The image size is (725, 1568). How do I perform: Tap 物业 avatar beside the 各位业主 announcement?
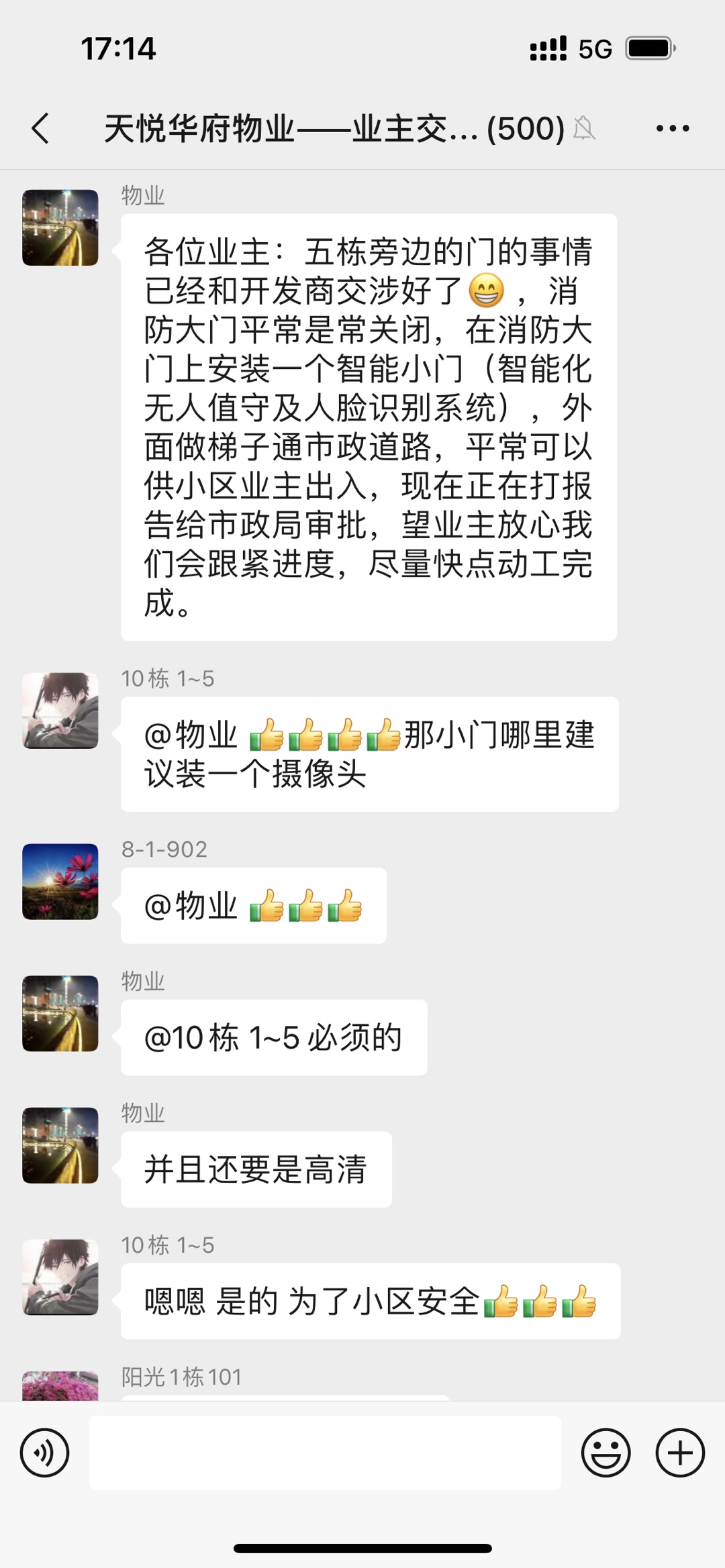60,227
